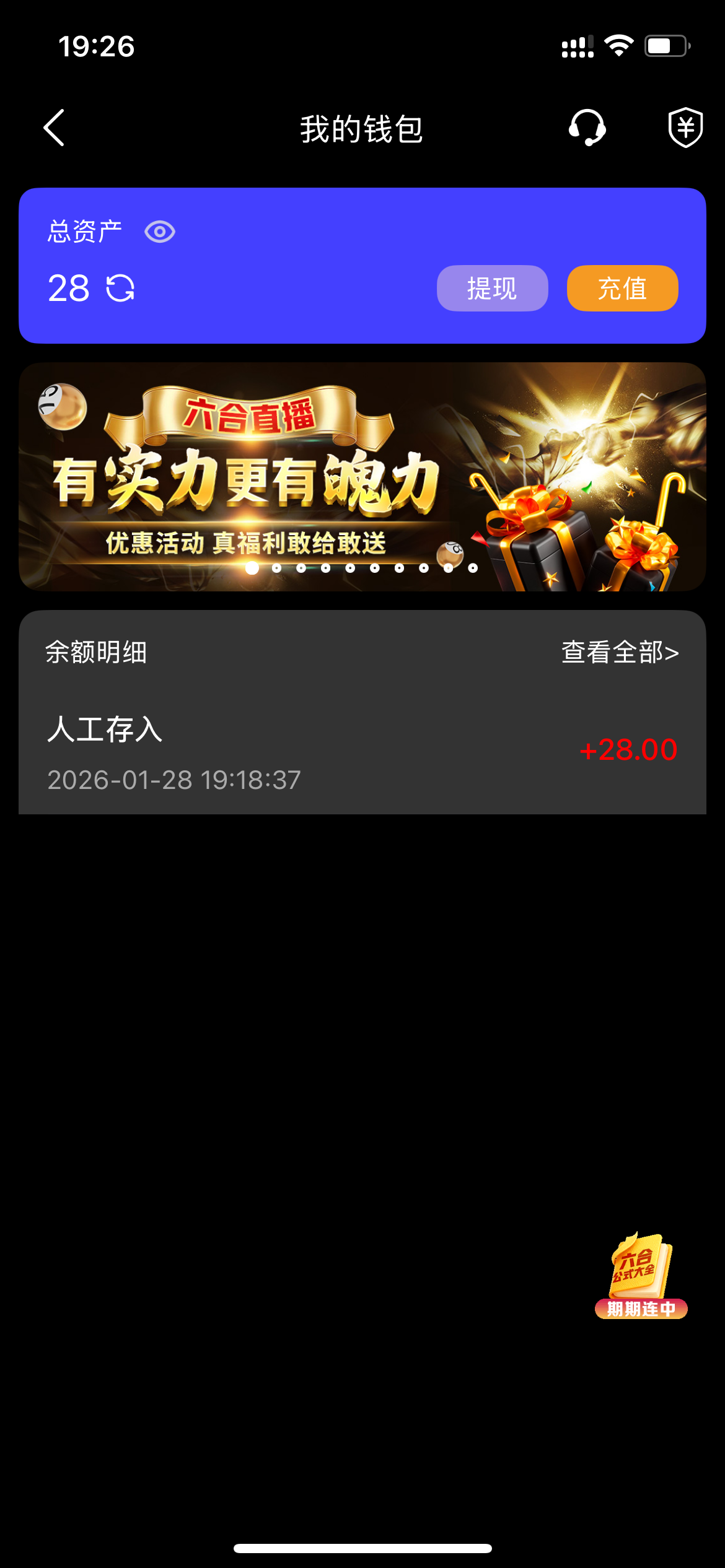Screen dimensions: 725x1568
Task: Tap the 提现 withdraw button
Action: 492,289
